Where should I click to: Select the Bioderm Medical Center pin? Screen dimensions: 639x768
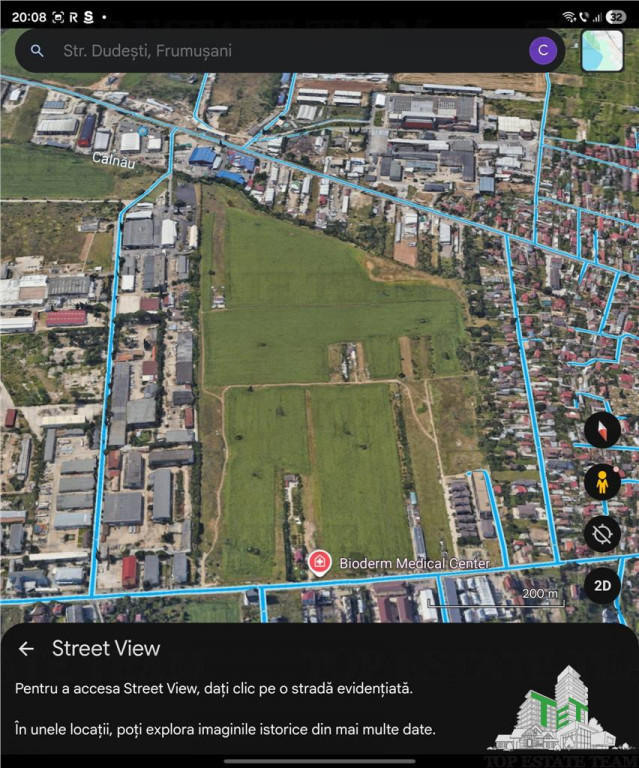click(319, 563)
